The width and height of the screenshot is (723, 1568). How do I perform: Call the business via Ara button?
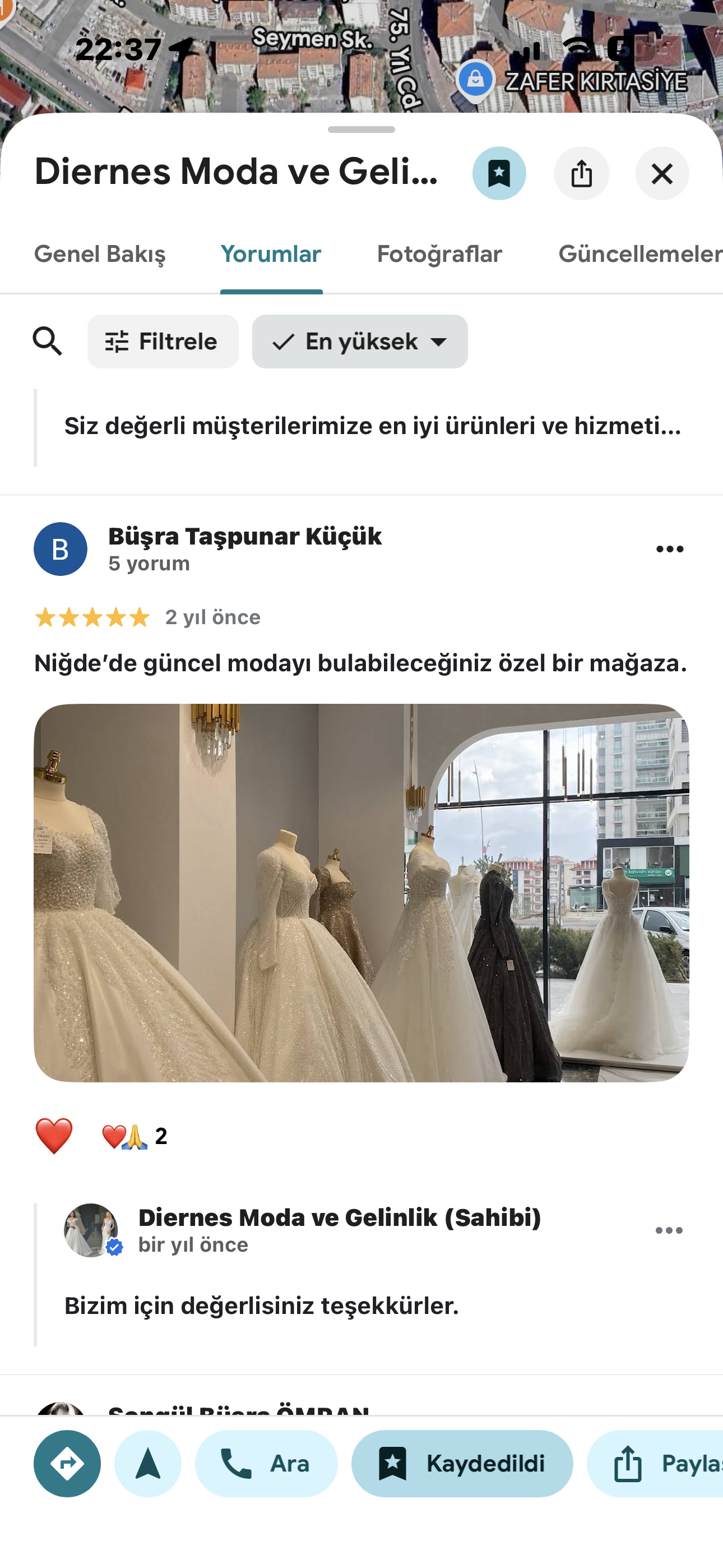pos(266,1463)
